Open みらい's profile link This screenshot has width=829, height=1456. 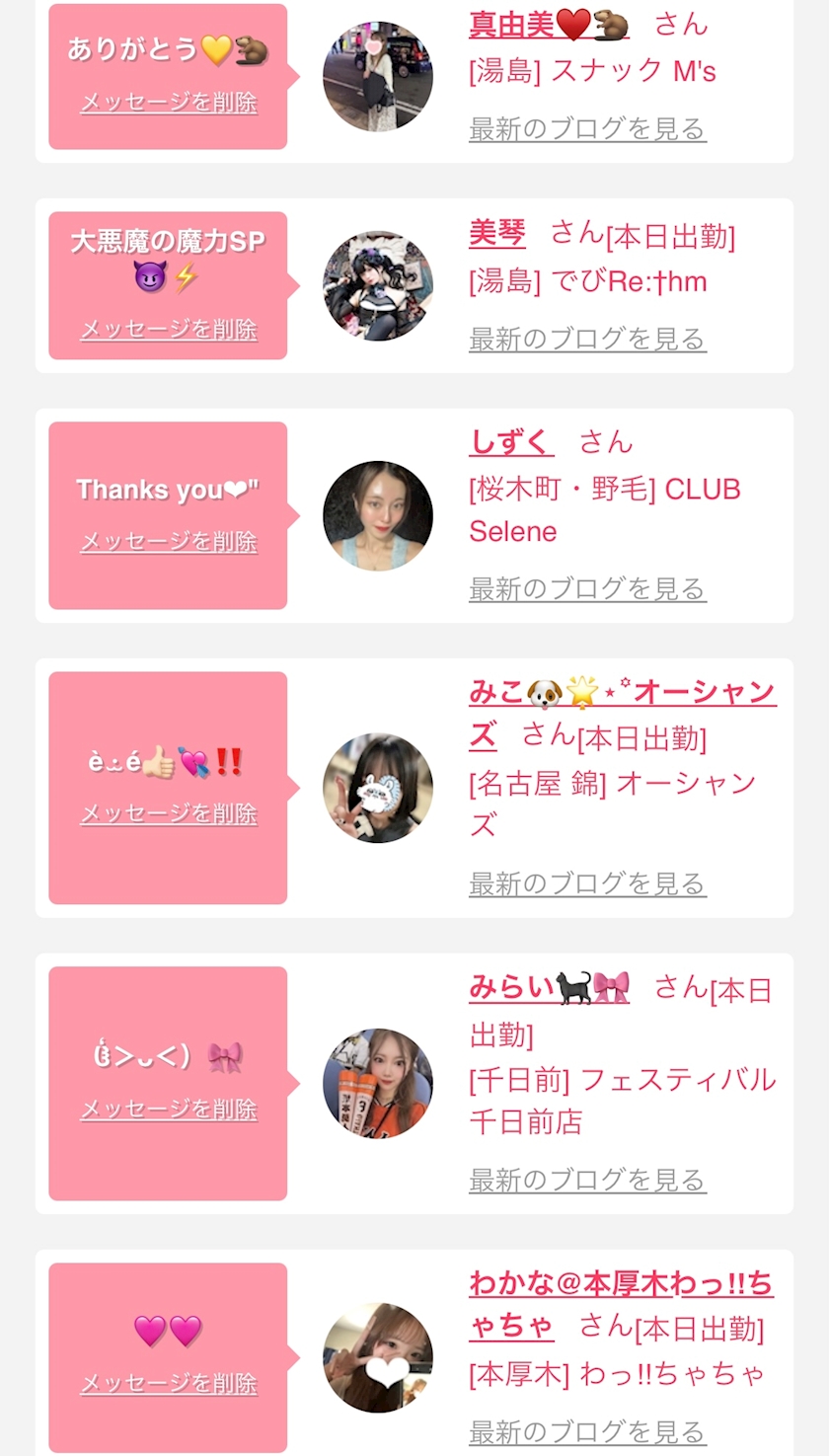549,986
